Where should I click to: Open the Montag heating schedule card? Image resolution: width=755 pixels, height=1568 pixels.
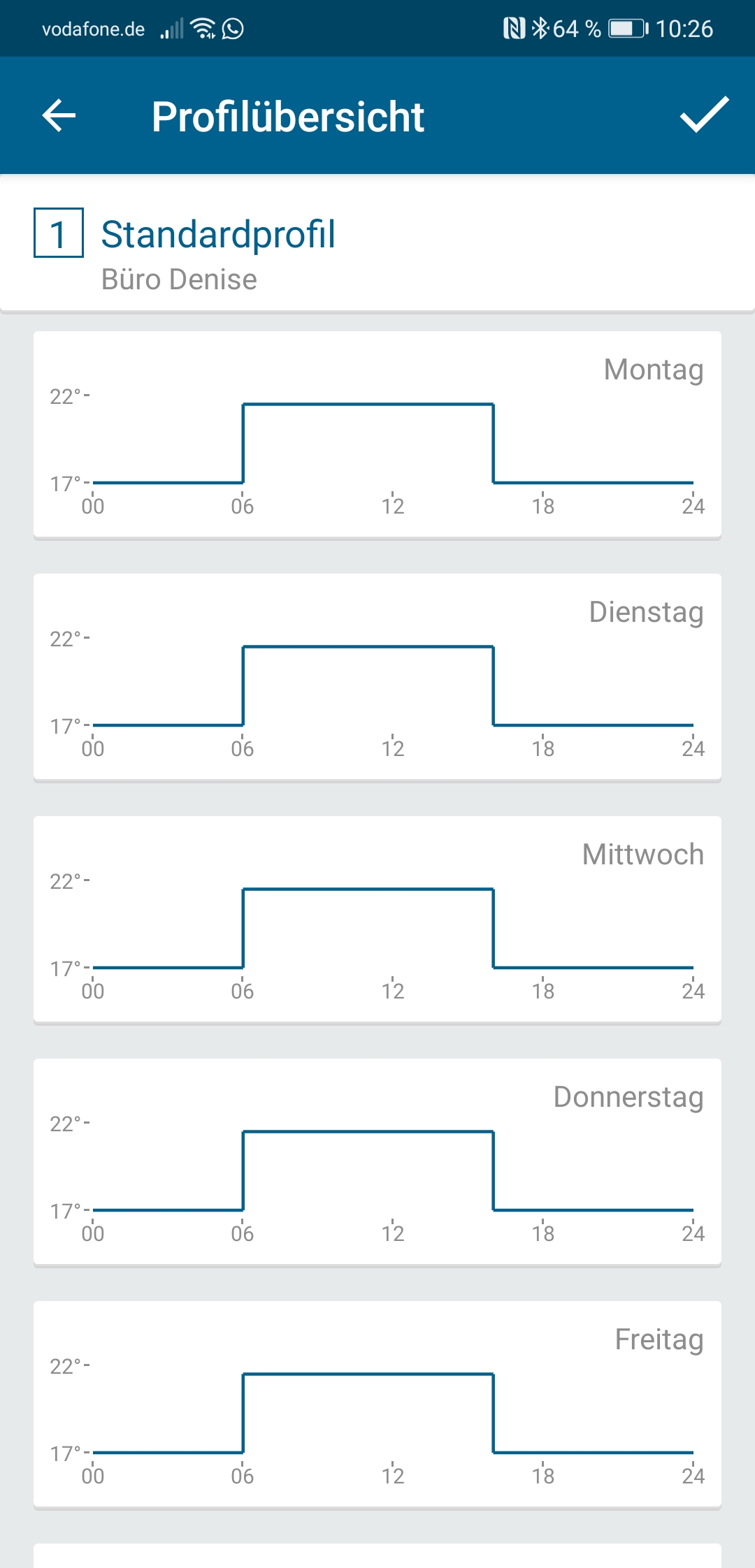click(377, 435)
